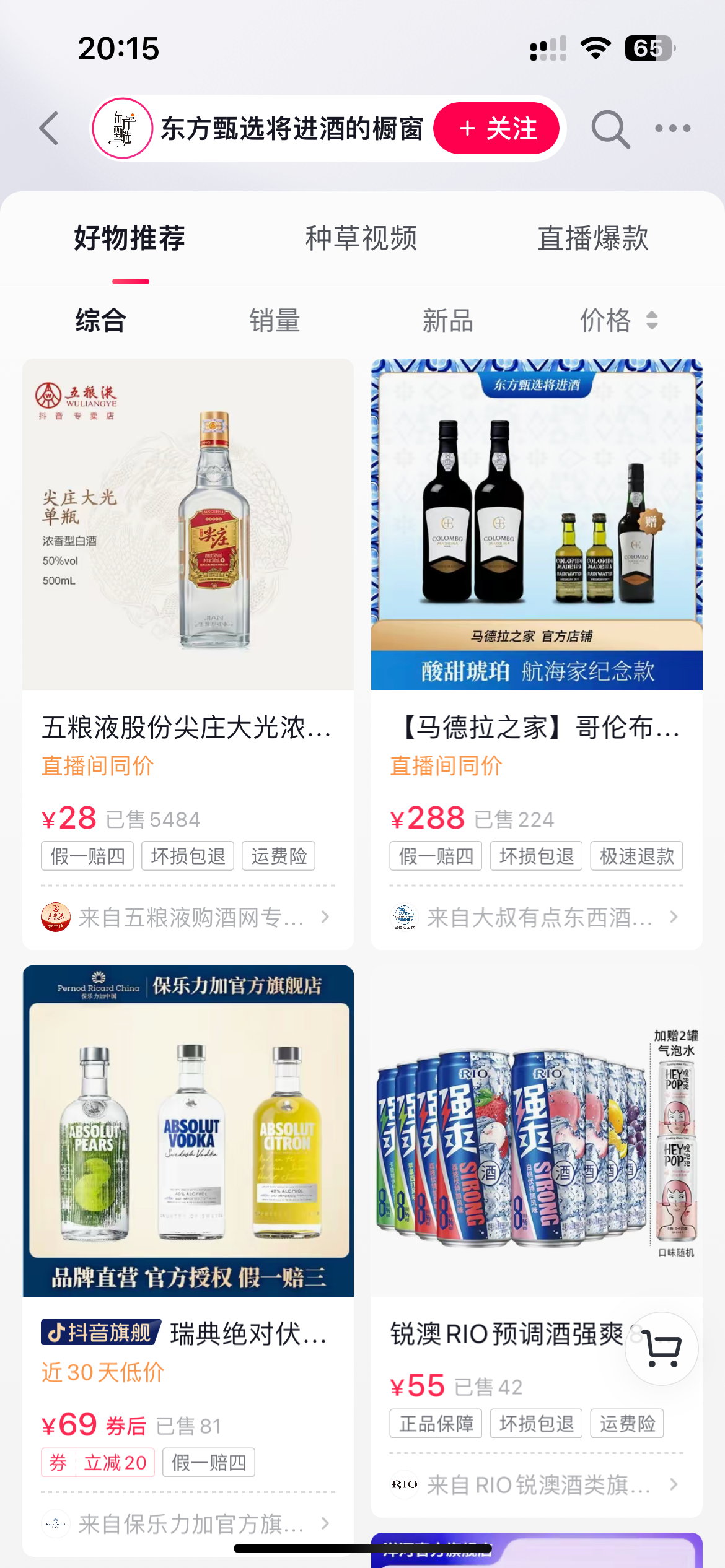Open the floating shopping cart
Image resolution: width=725 pixels, height=1568 pixels.
[x=661, y=1348]
